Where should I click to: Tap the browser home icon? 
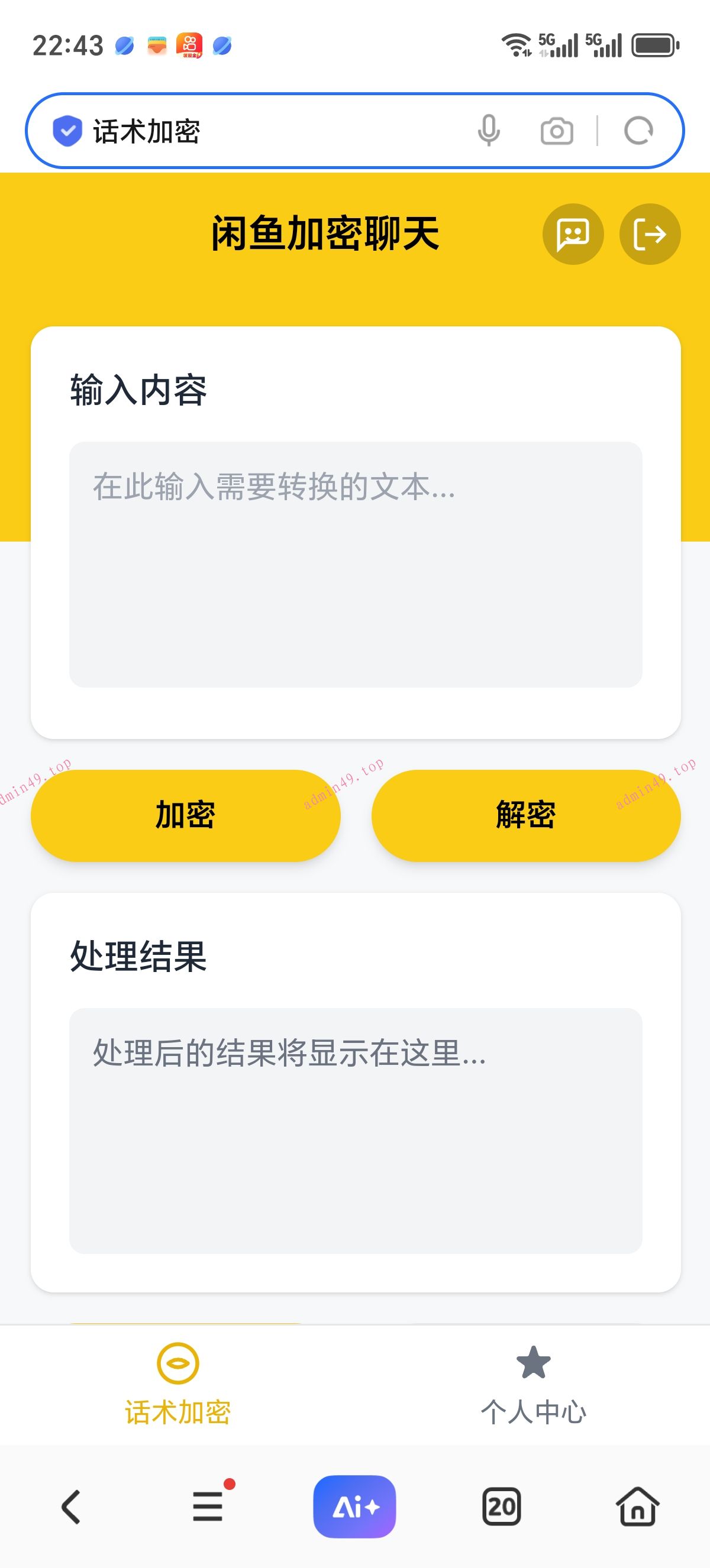point(637,1508)
